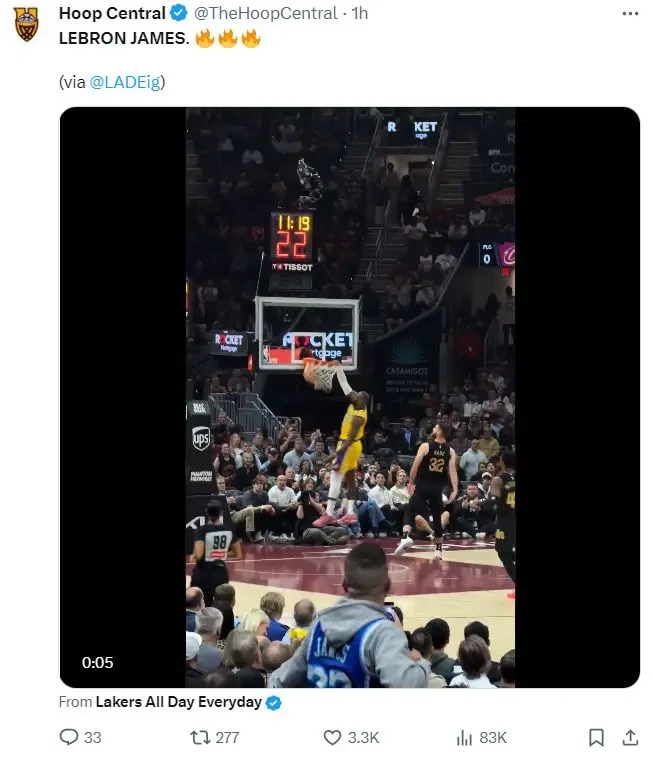
Task: View the tweet's analytics
Action: 465,737
